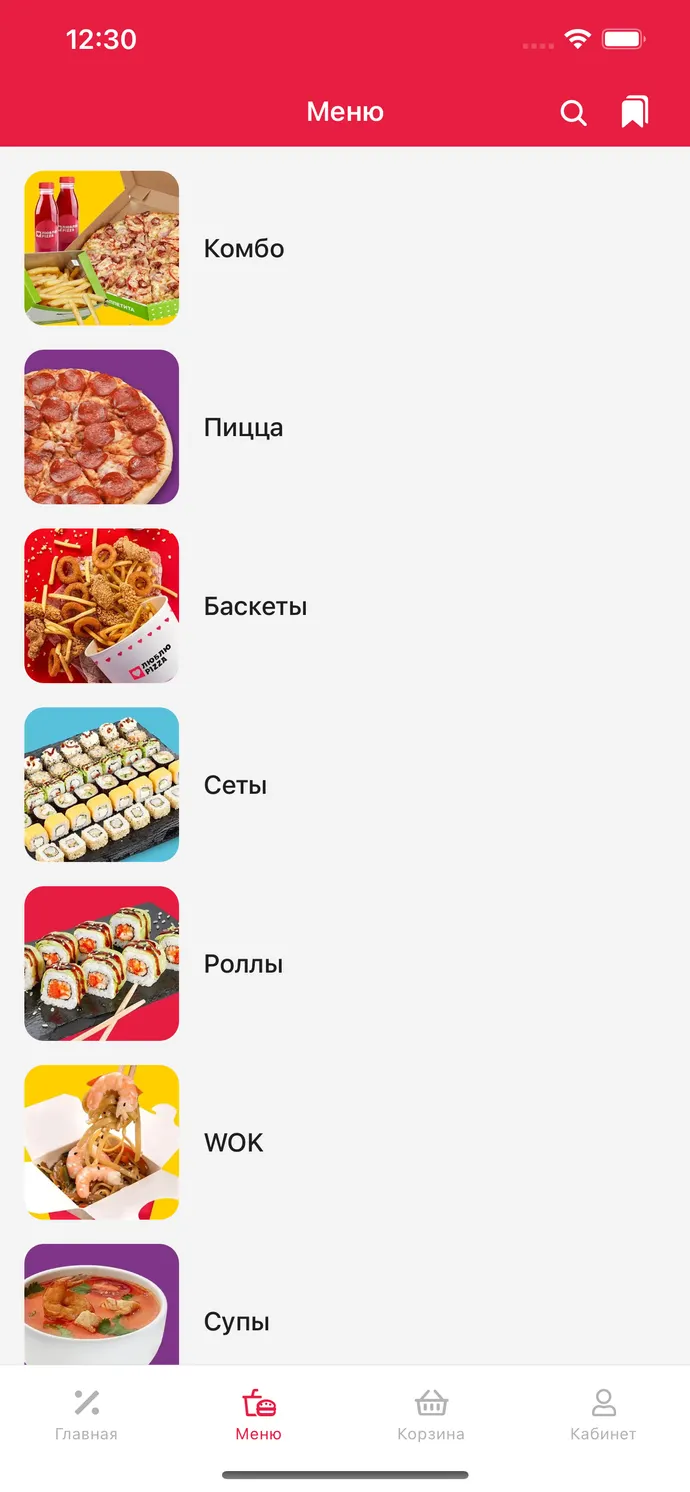
Task: Switch to the Кабинет tab
Action: coord(603,1414)
